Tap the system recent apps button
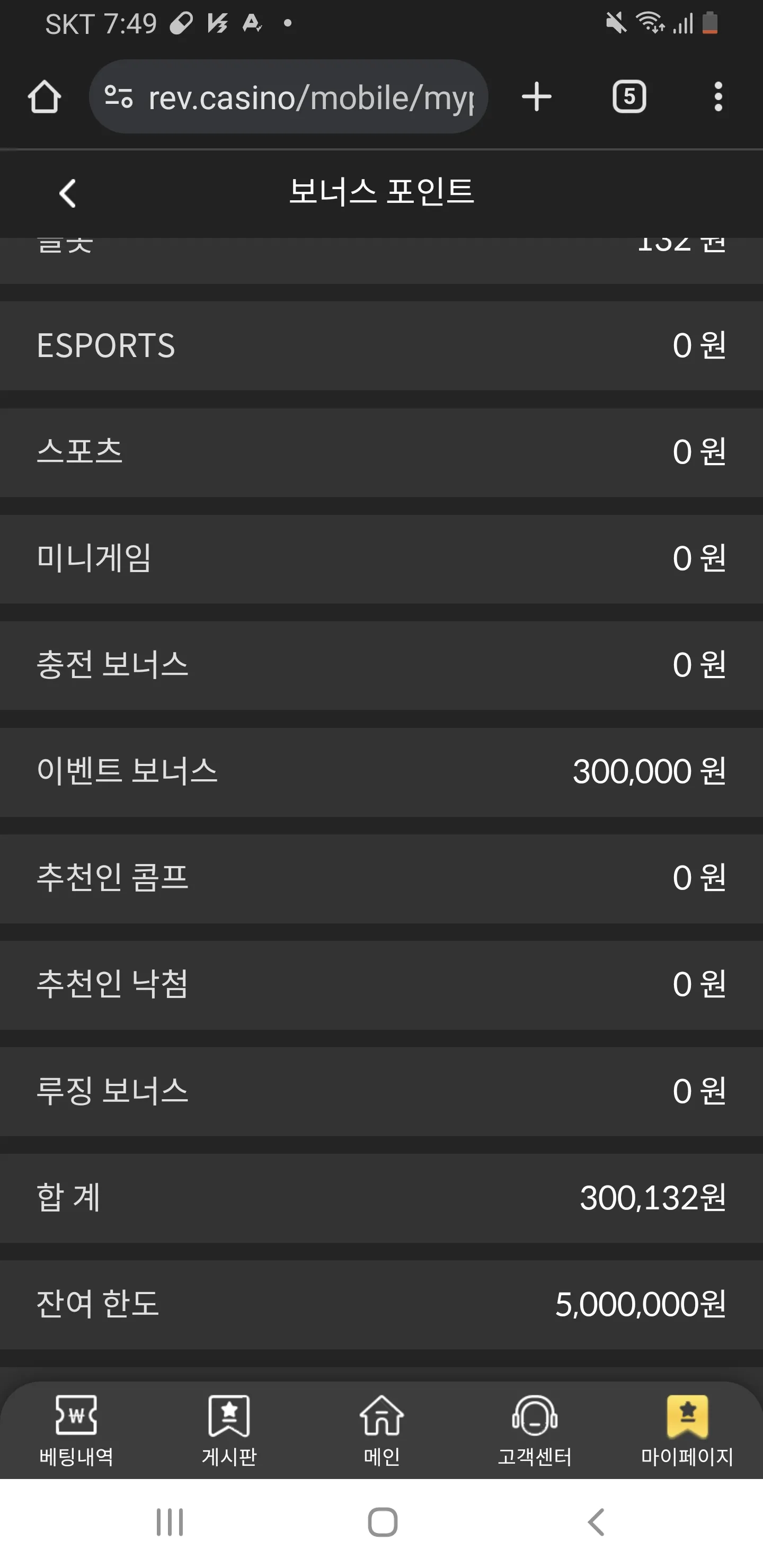Image resolution: width=763 pixels, height=1568 pixels. pos(170,1522)
